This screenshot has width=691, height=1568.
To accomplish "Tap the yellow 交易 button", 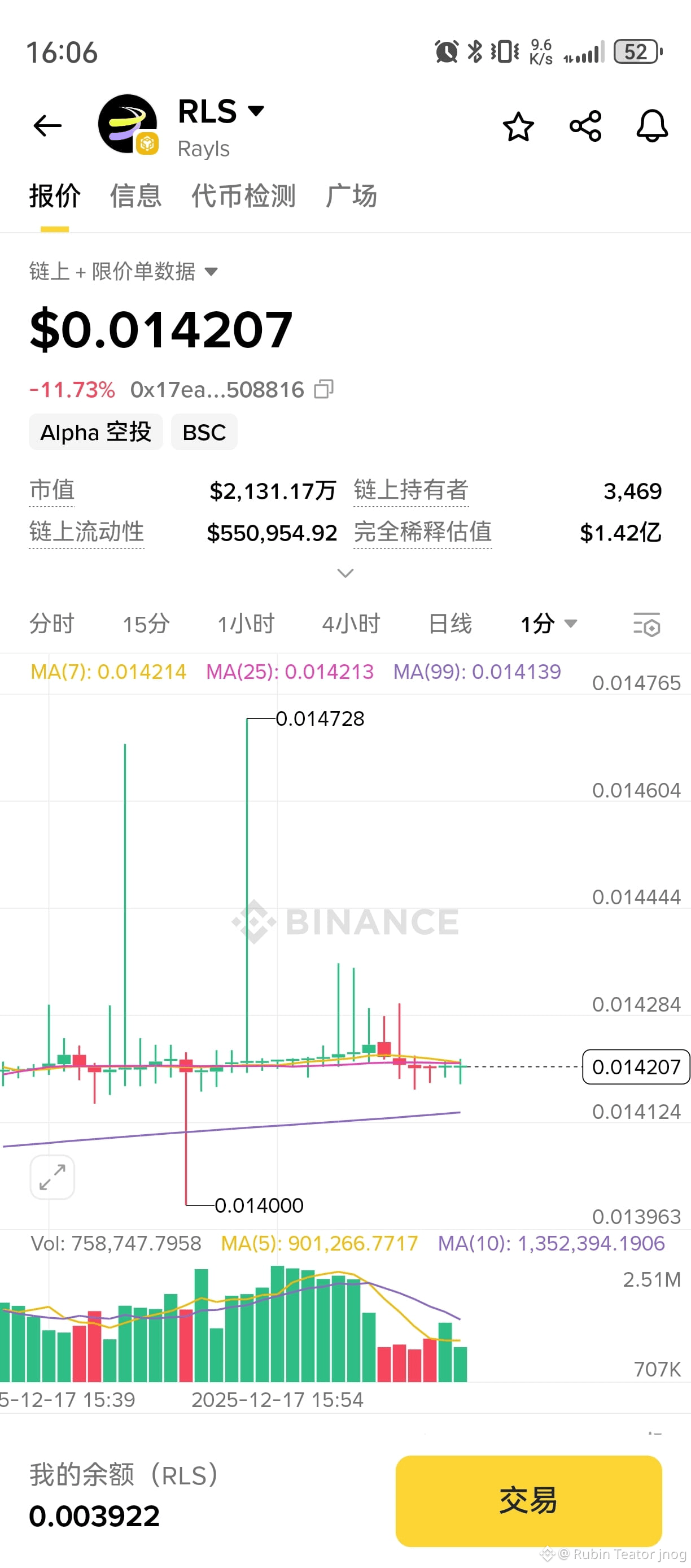I will (x=528, y=1500).
